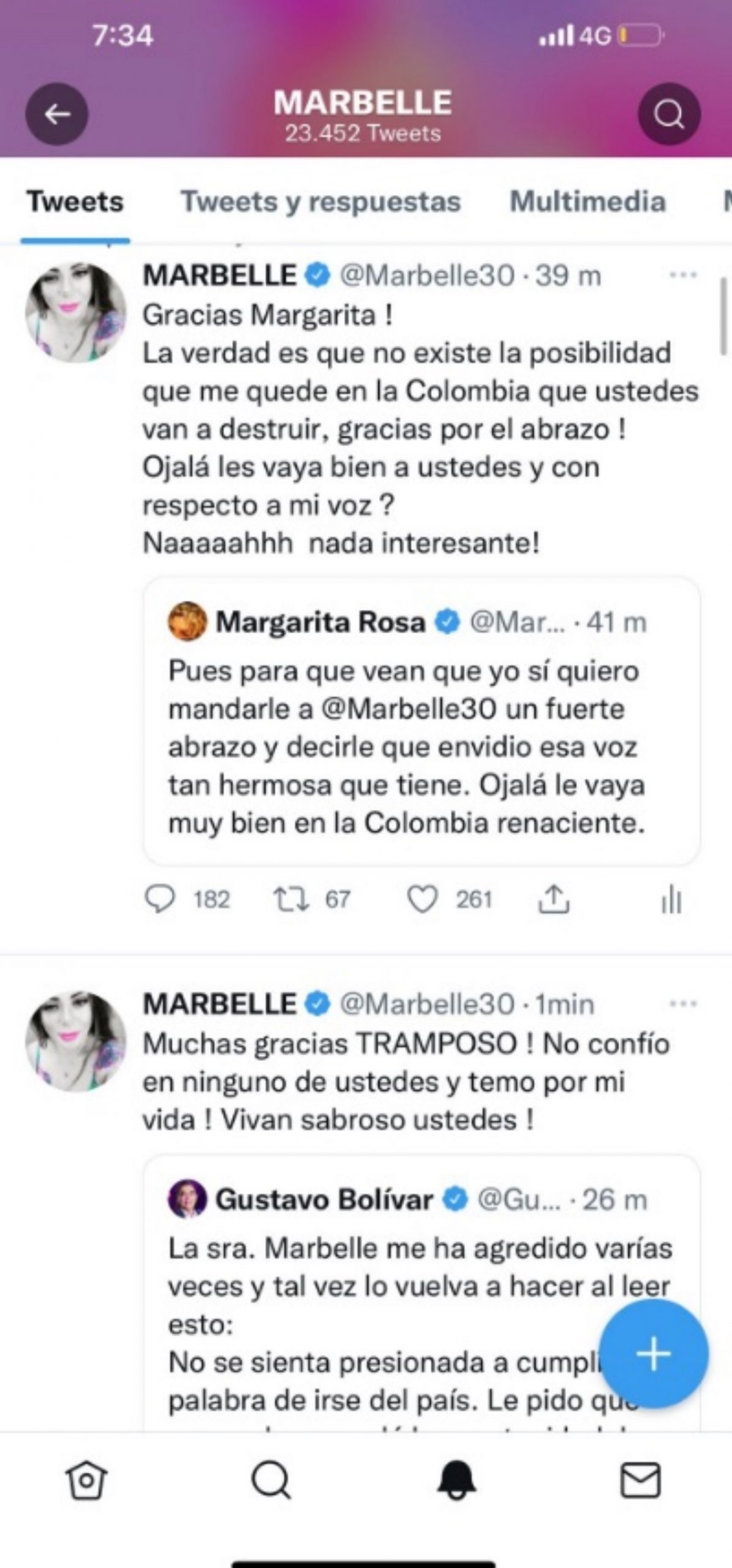View analytics of Gracias Margarita tweet
This screenshot has height=1568, width=732.
(x=671, y=899)
